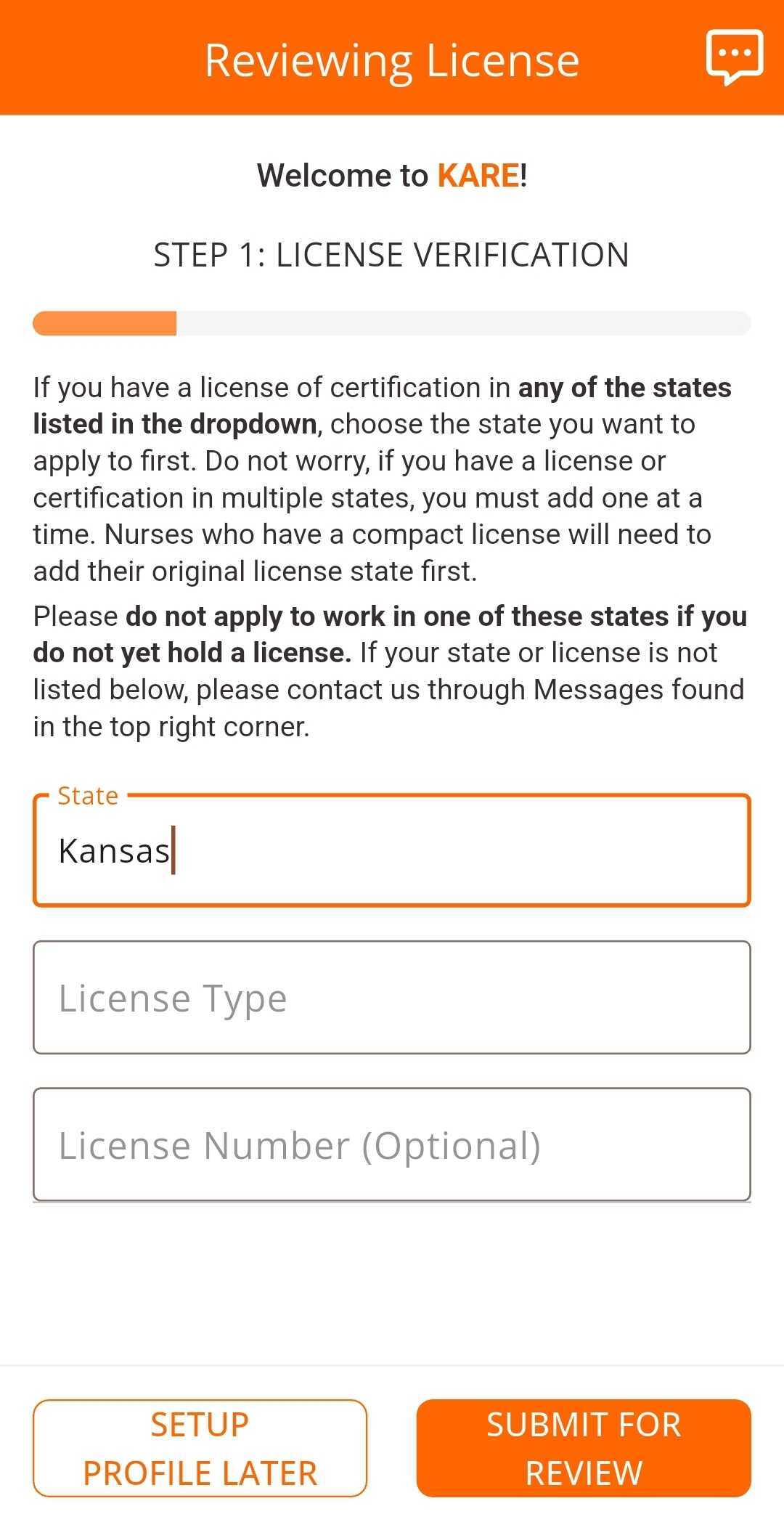Open Messages chat icon in header

(734, 57)
